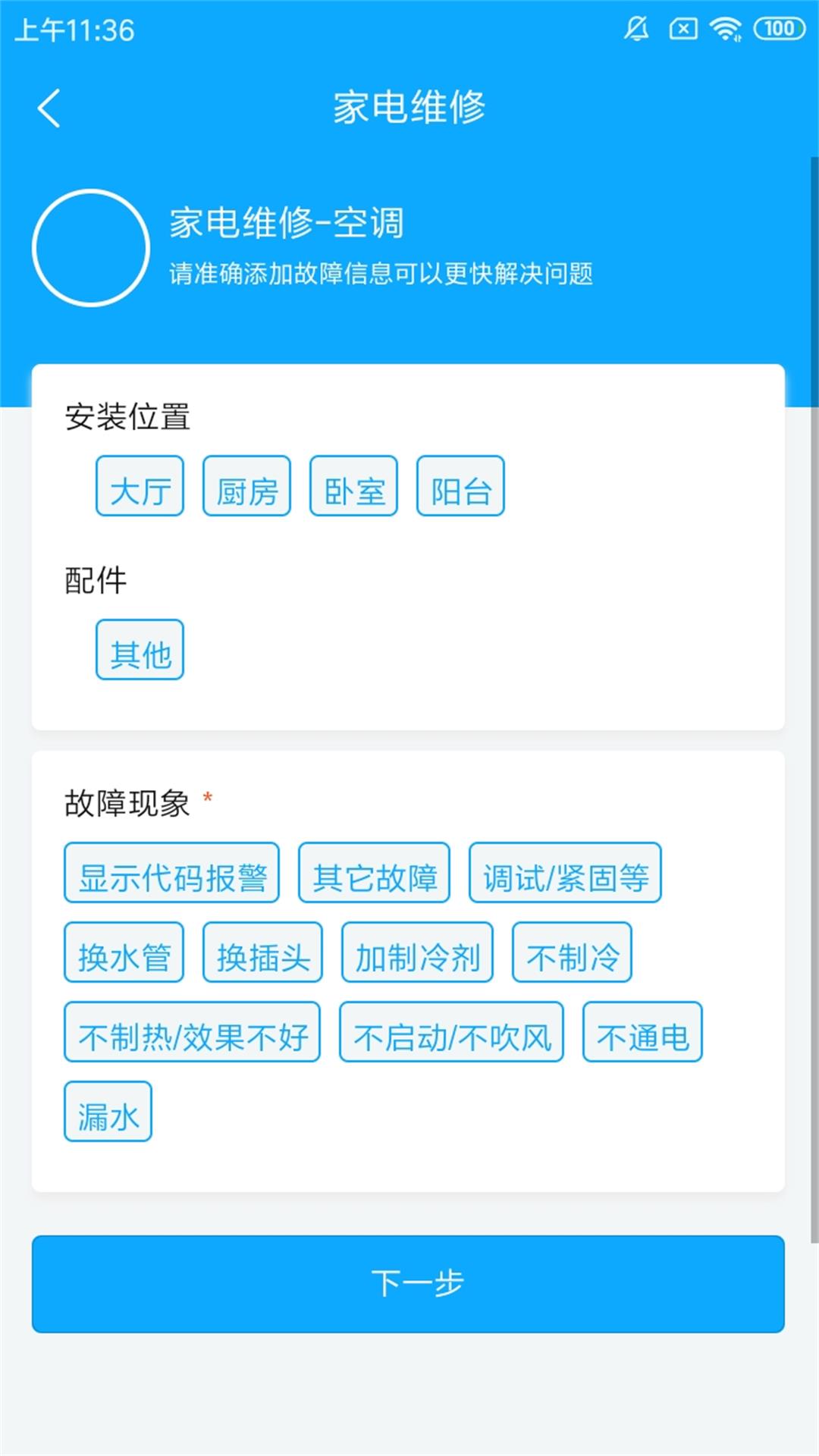Choose 不制热/效果不好 symptom

[193, 1032]
